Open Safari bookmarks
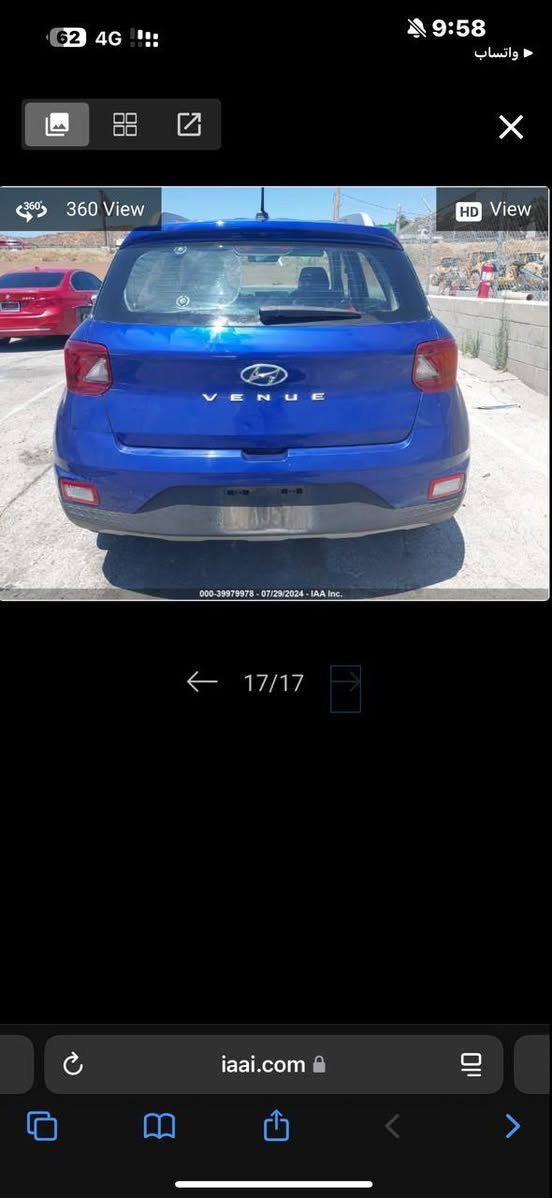This screenshot has width=552, height=1198. click(x=159, y=1125)
